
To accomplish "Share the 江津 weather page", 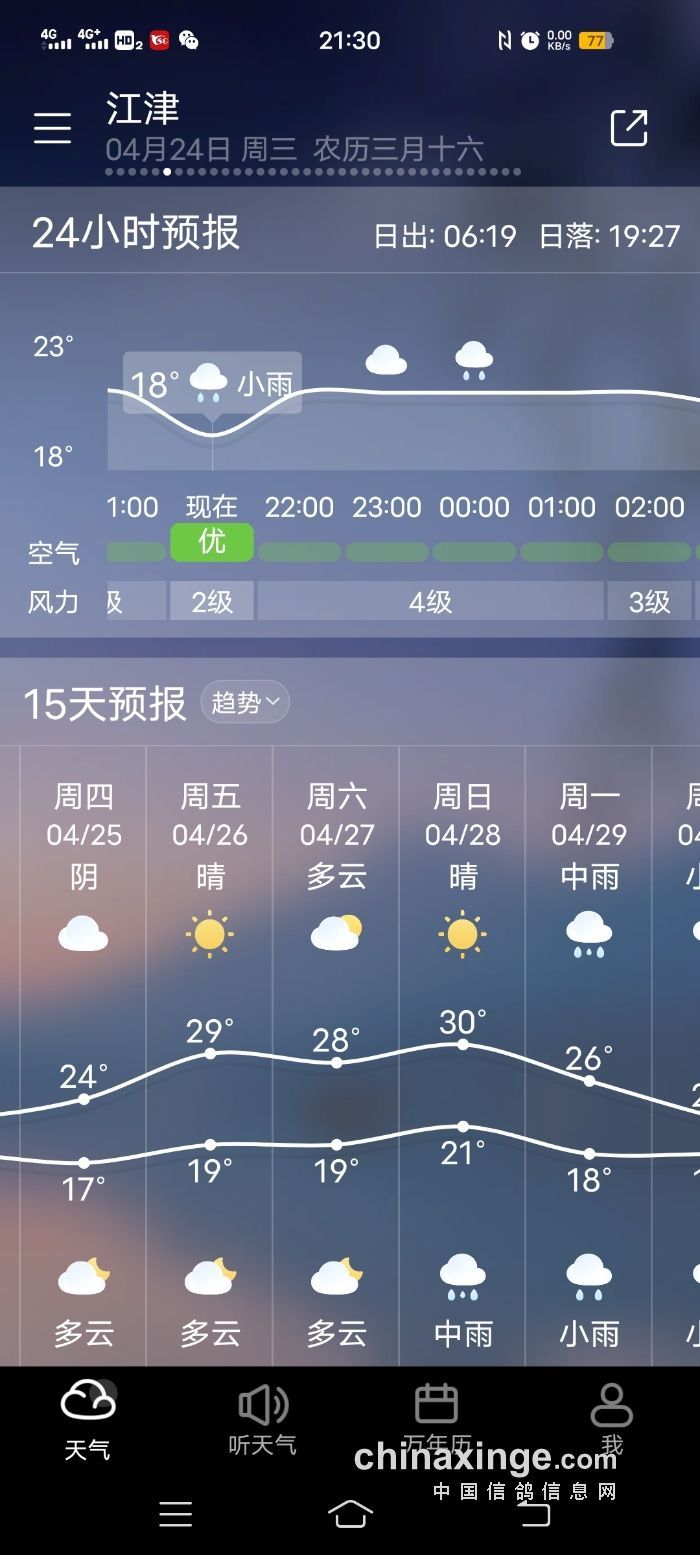I will tap(629, 128).
